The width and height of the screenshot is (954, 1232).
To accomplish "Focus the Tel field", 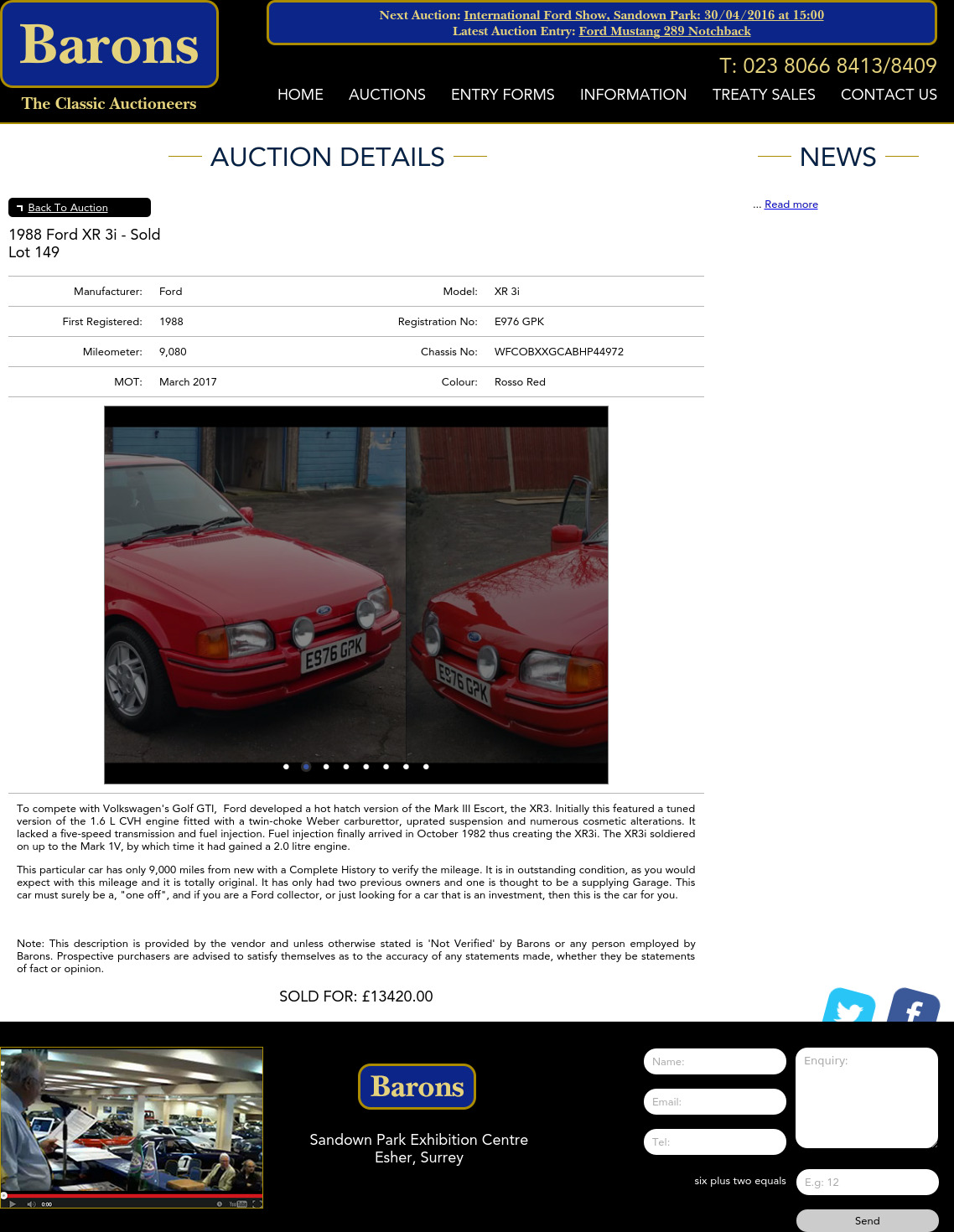I will coord(714,1142).
